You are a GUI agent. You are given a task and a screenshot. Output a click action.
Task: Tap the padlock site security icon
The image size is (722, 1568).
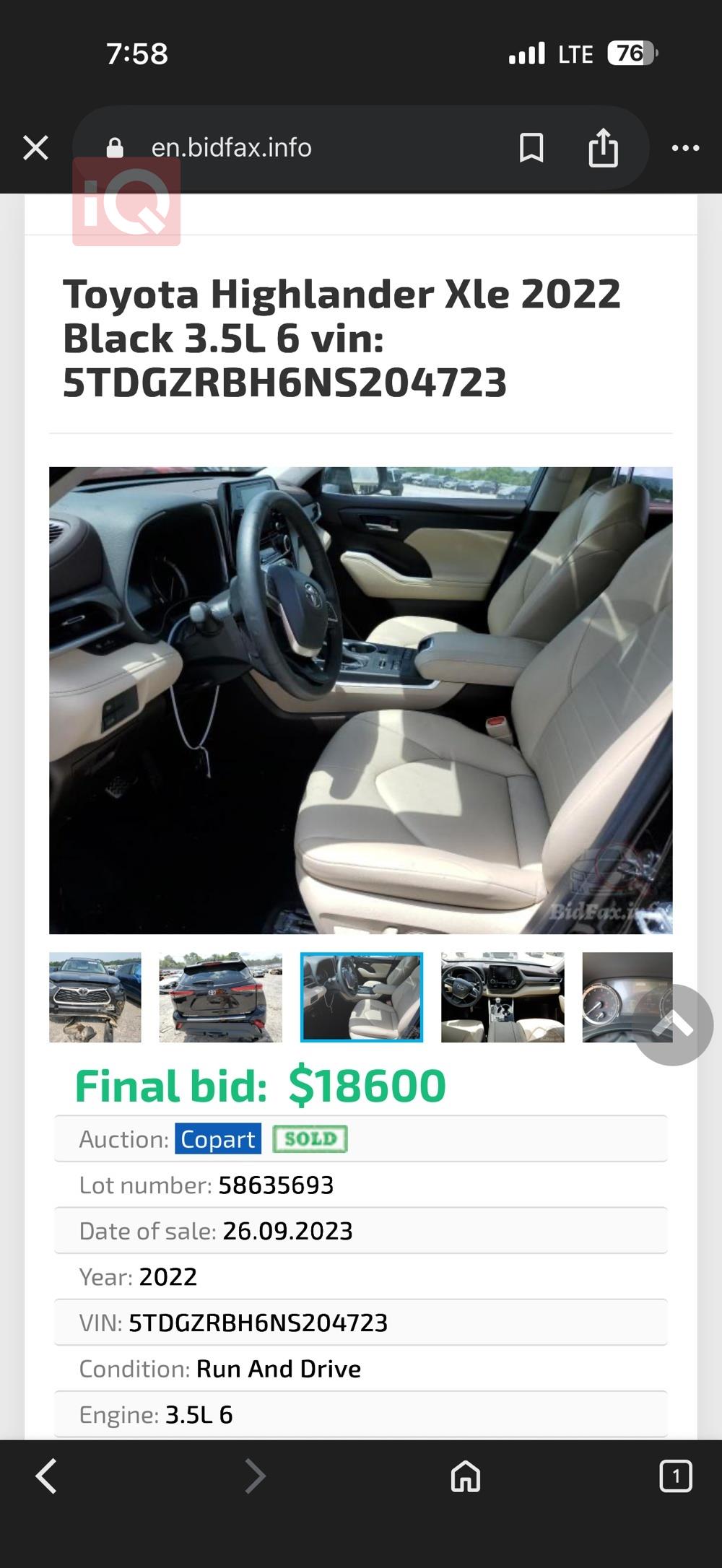coord(114,147)
